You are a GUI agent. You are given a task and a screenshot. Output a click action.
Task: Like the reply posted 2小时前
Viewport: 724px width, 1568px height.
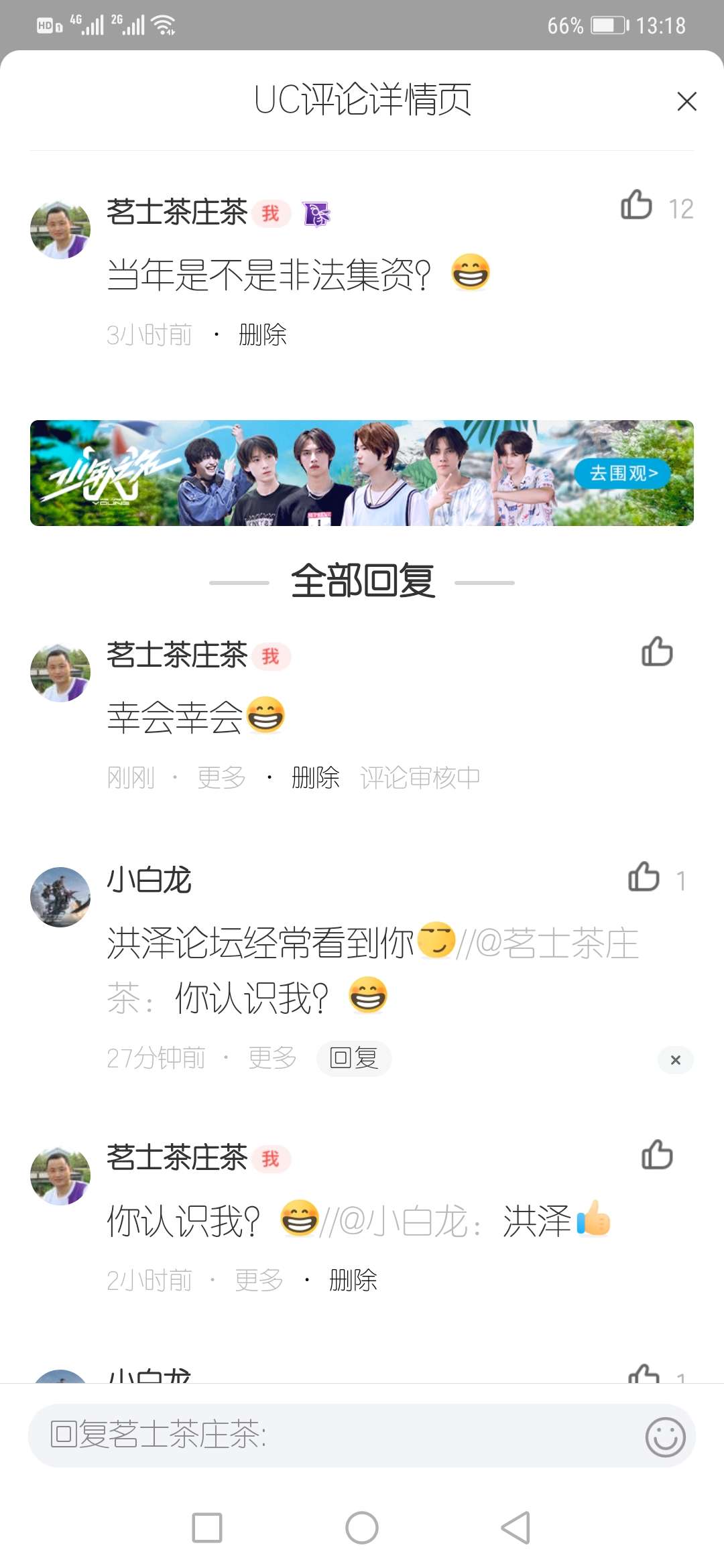click(657, 1155)
